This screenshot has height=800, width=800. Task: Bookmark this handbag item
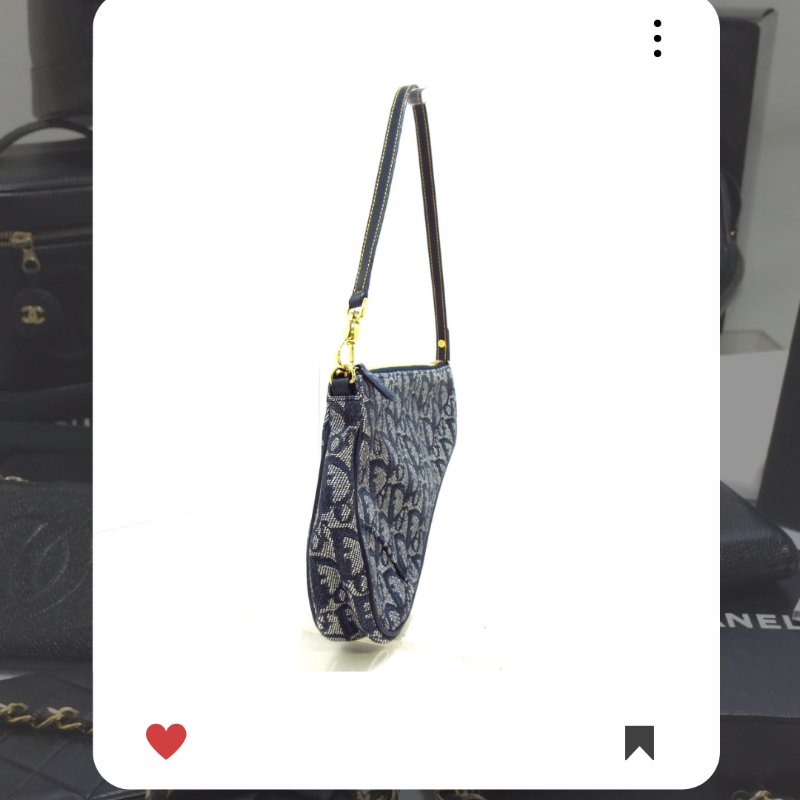[x=639, y=742]
